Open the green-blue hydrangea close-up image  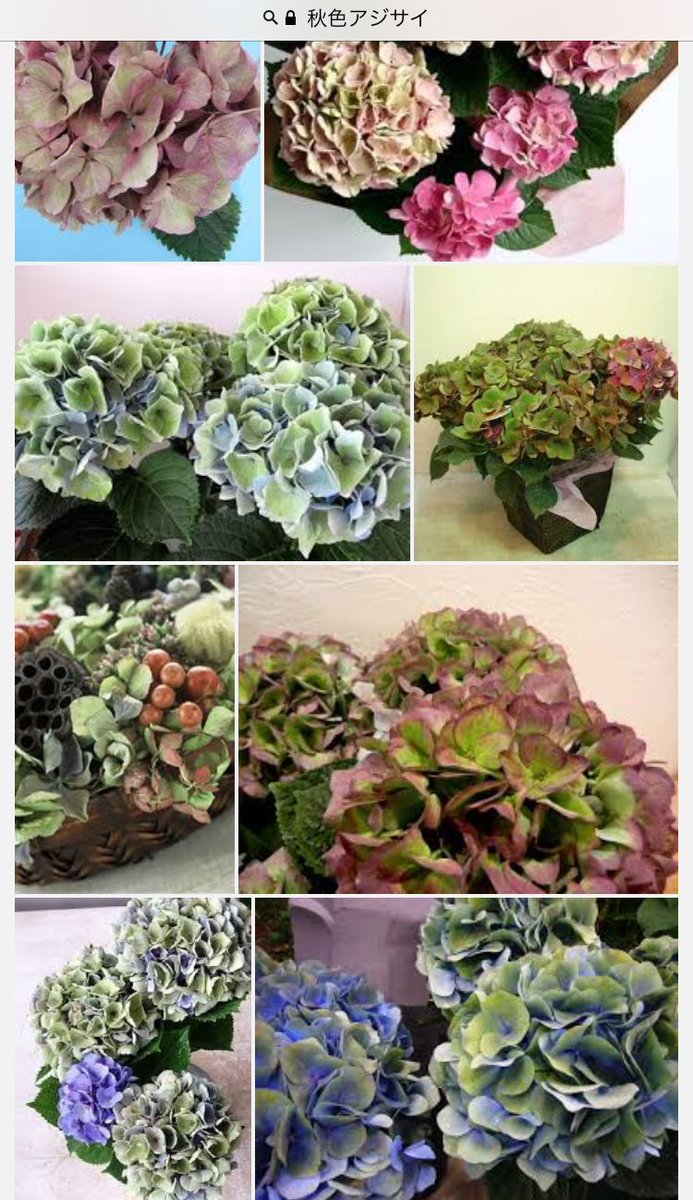pos(212,412)
